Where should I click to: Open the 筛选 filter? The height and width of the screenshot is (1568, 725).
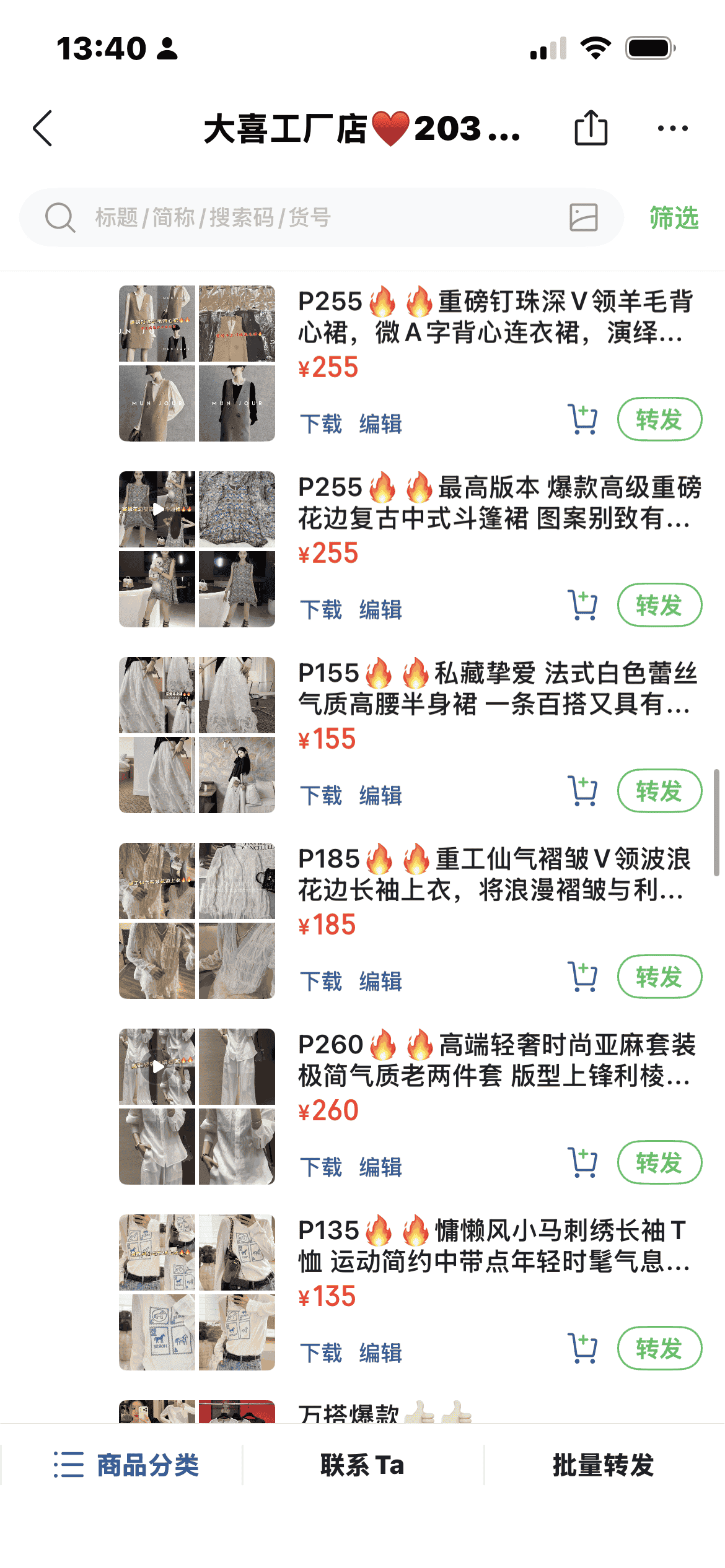coord(674,218)
